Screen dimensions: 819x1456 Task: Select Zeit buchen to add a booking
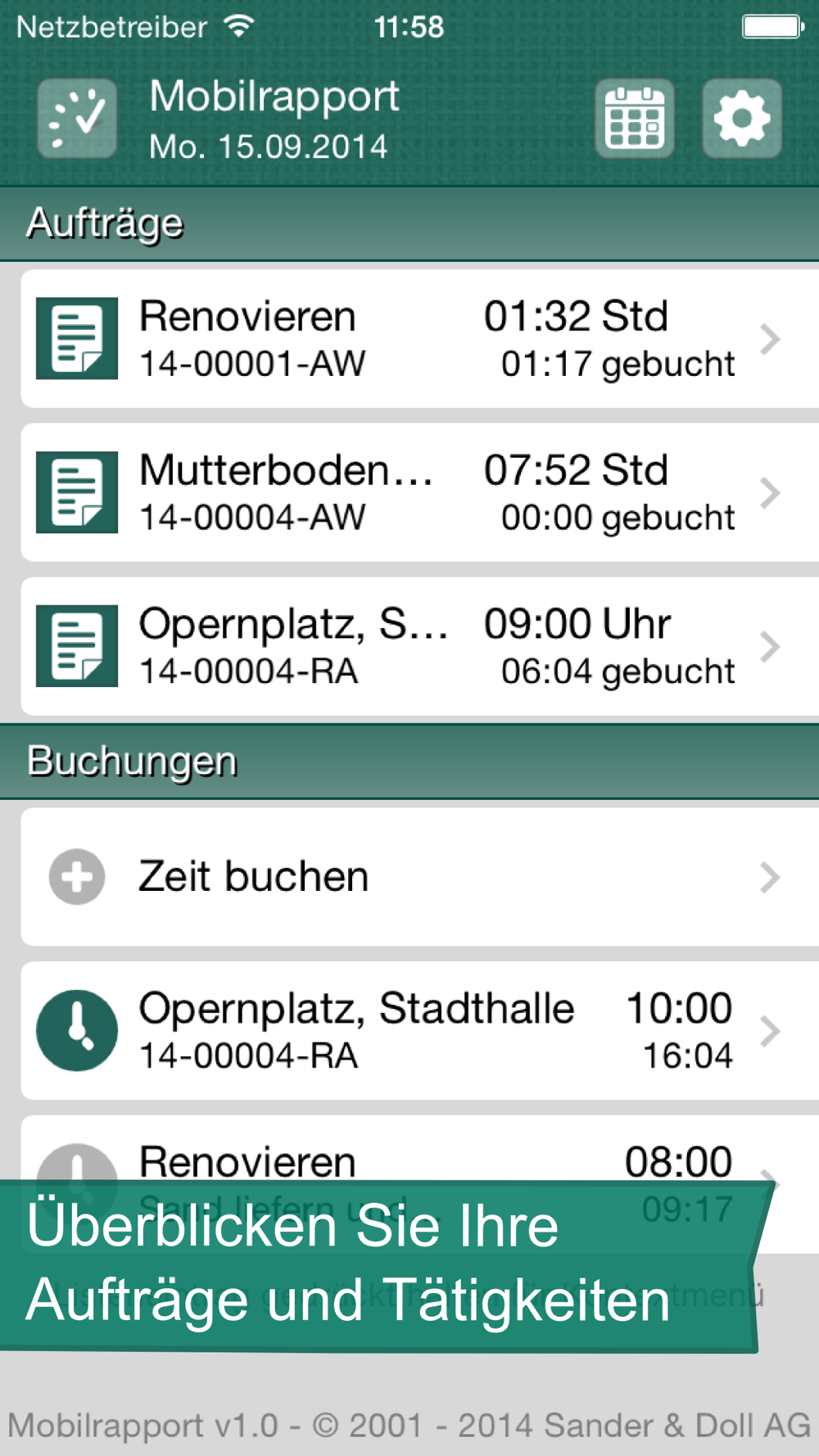[x=420, y=877]
